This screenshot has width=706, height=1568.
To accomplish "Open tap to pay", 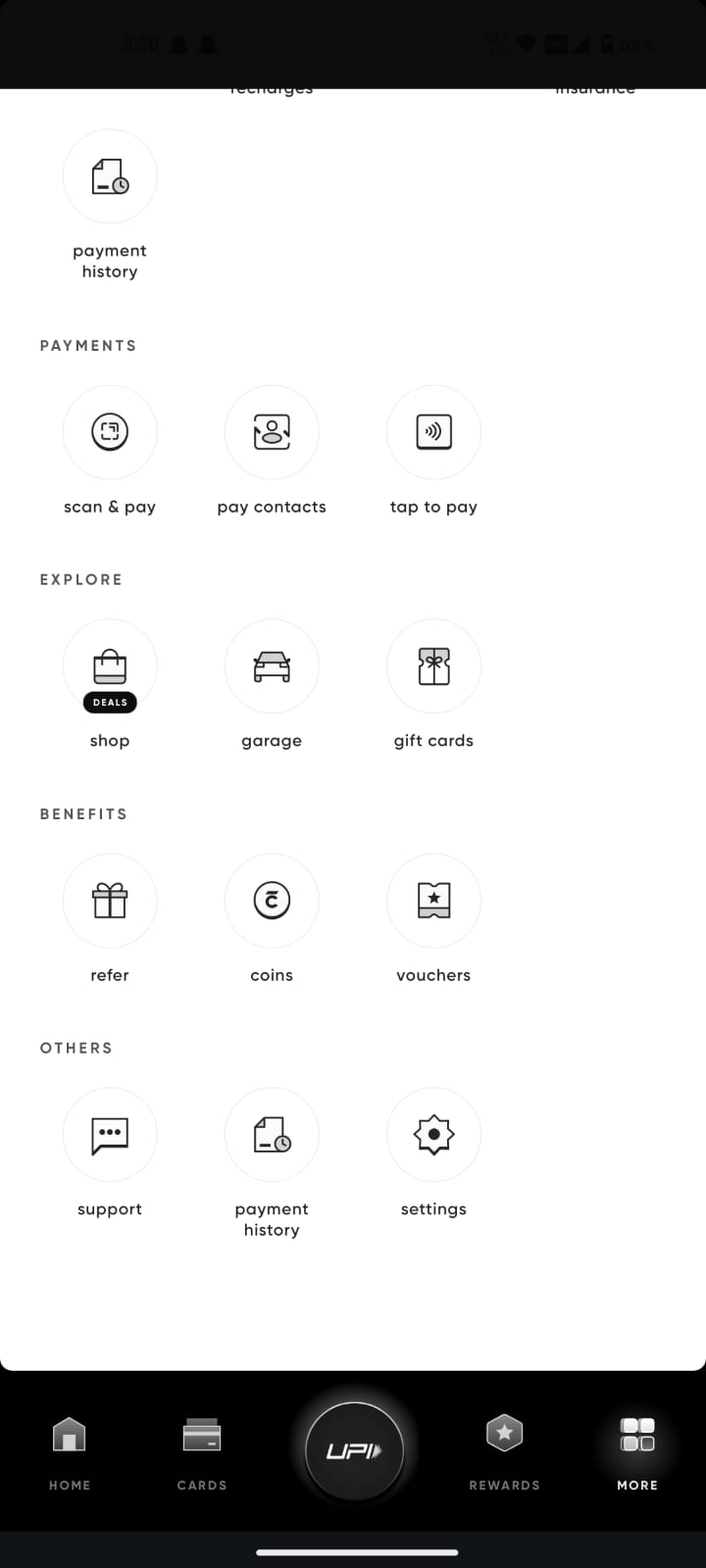I will [x=433, y=432].
